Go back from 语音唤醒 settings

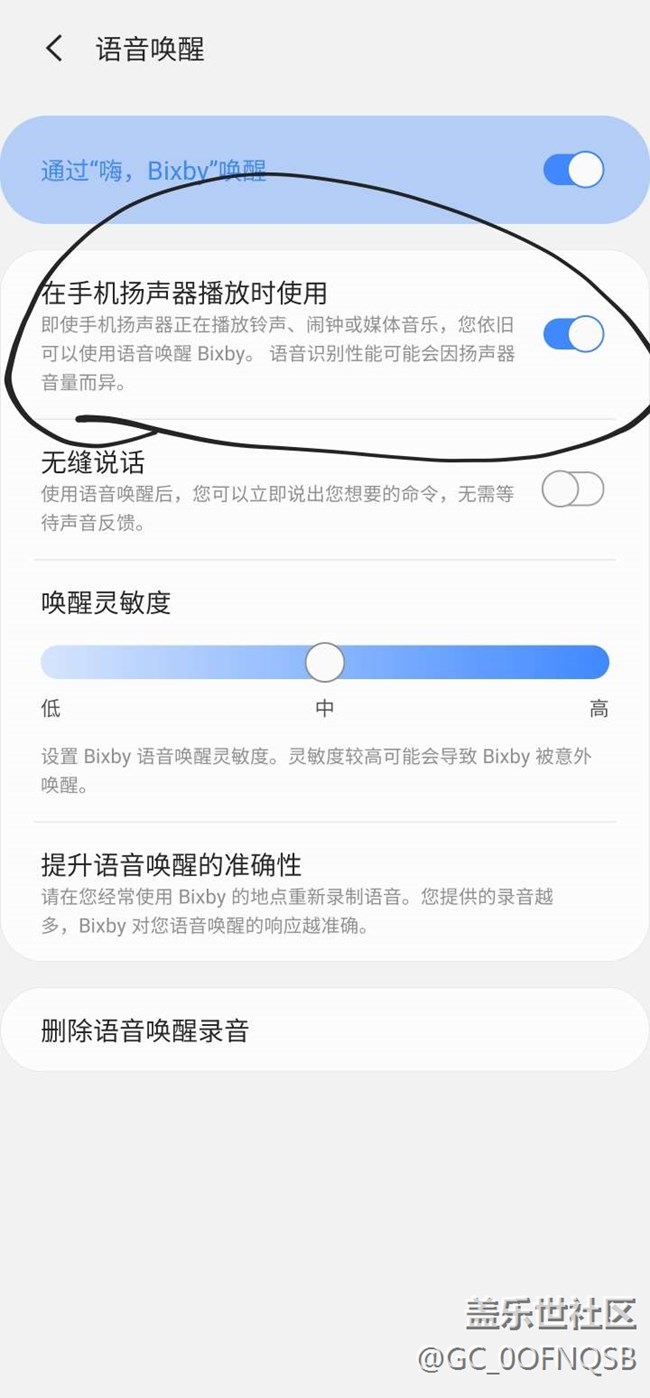pyautogui.click(x=54, y=49)
